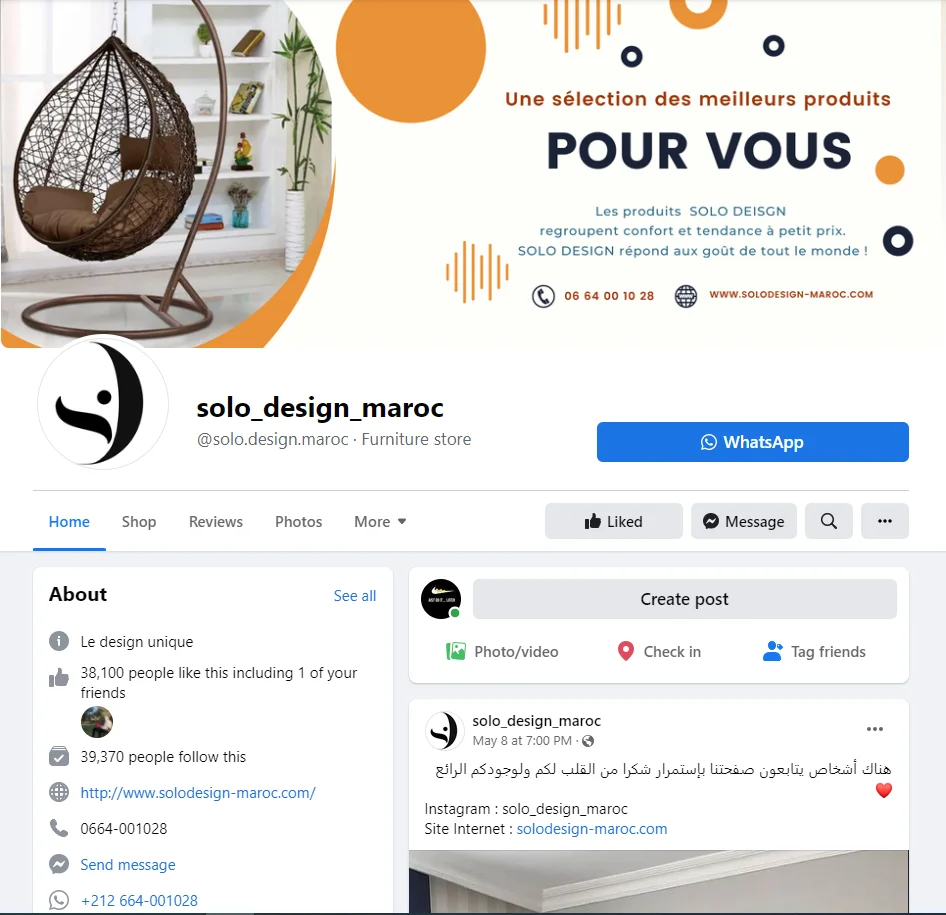Viewport: 946px width, 915px height.
Task: Open the page overflow menu beside search
Action: tap(884, 521)
